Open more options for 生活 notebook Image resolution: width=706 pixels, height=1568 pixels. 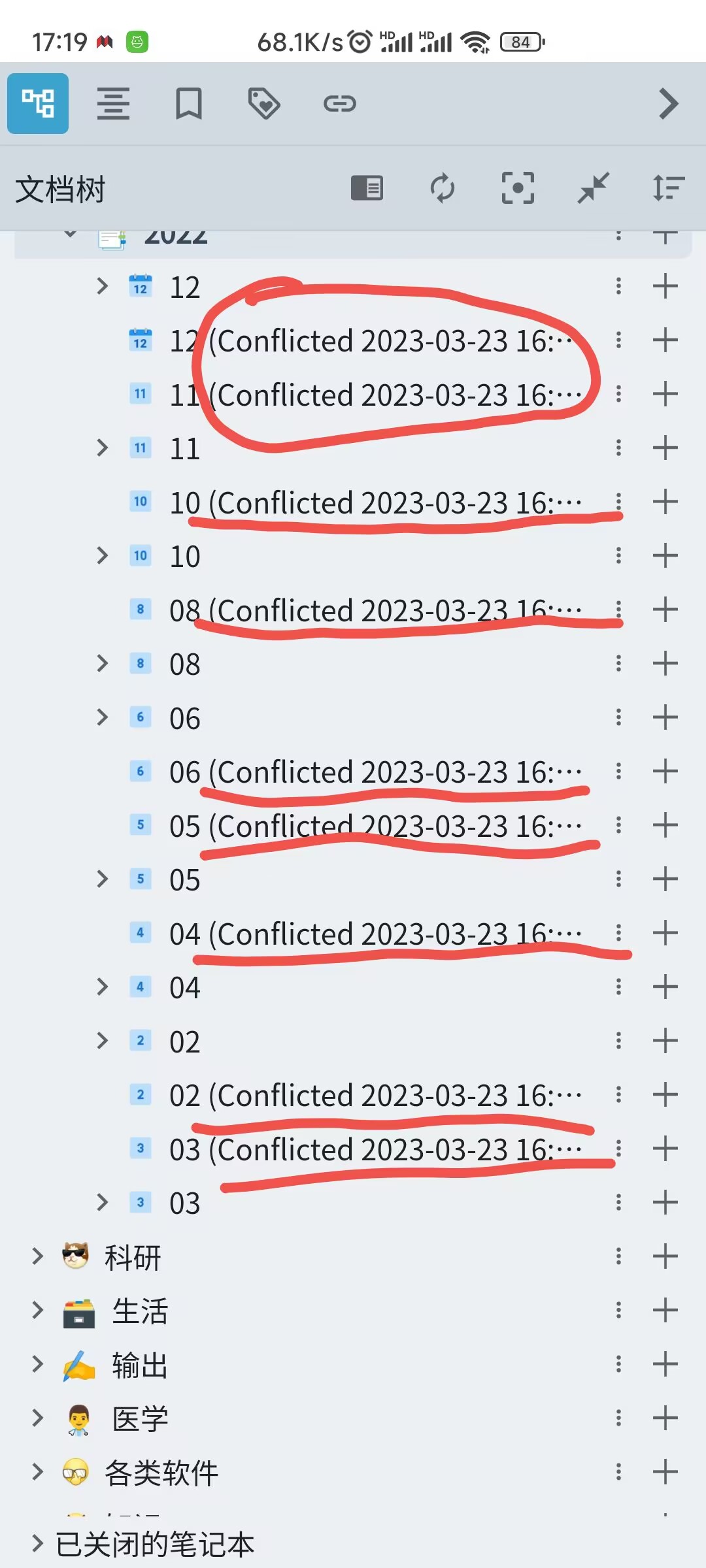point(618,1310)
